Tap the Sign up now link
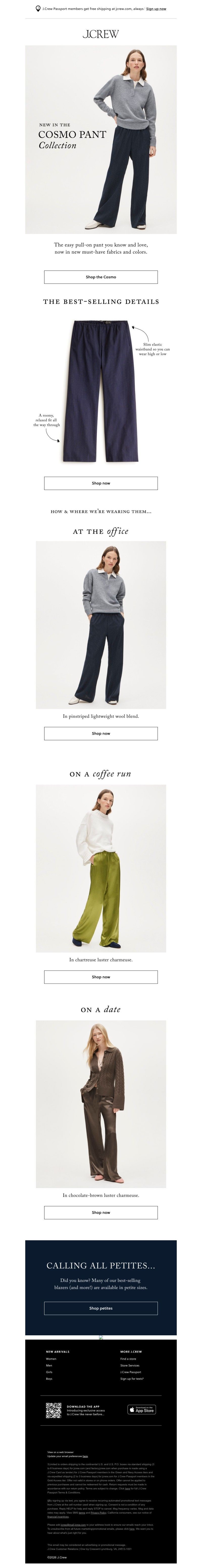The height and width of the screenshot is (1568, 202). pos(156,9)
